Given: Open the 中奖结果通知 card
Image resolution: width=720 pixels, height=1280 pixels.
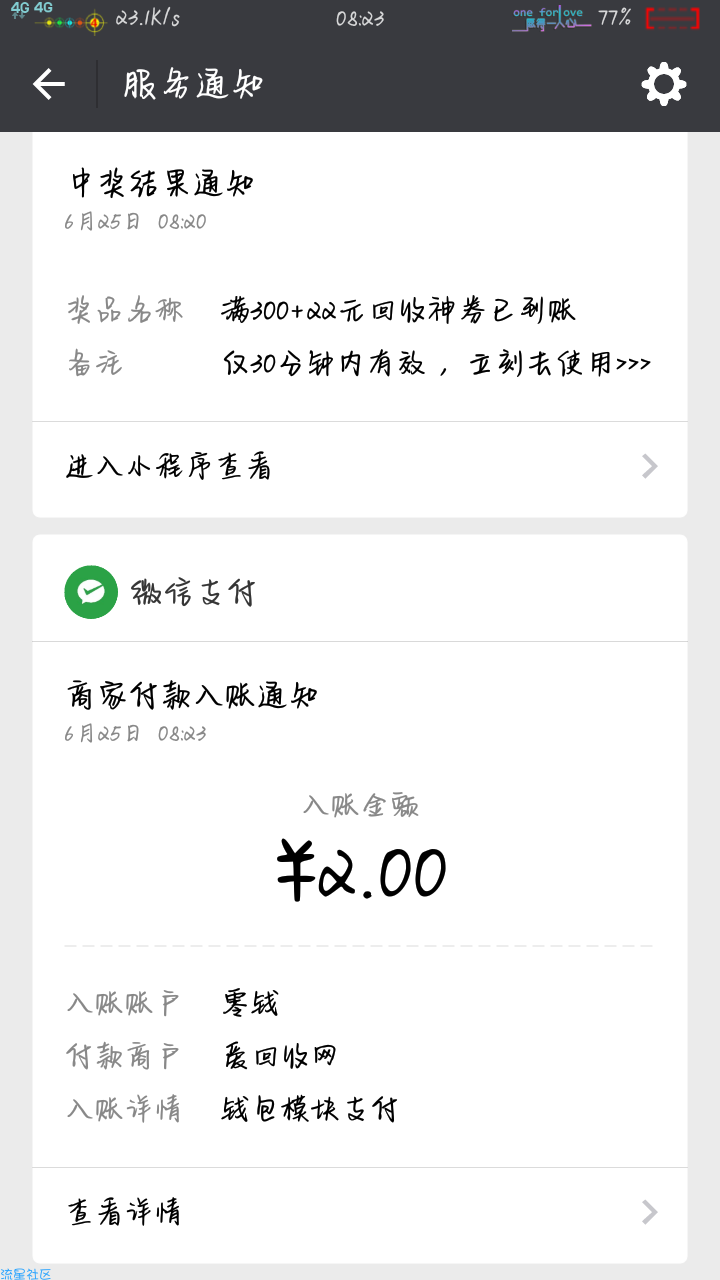Looking at the screenshot, I should coord(360,277).
